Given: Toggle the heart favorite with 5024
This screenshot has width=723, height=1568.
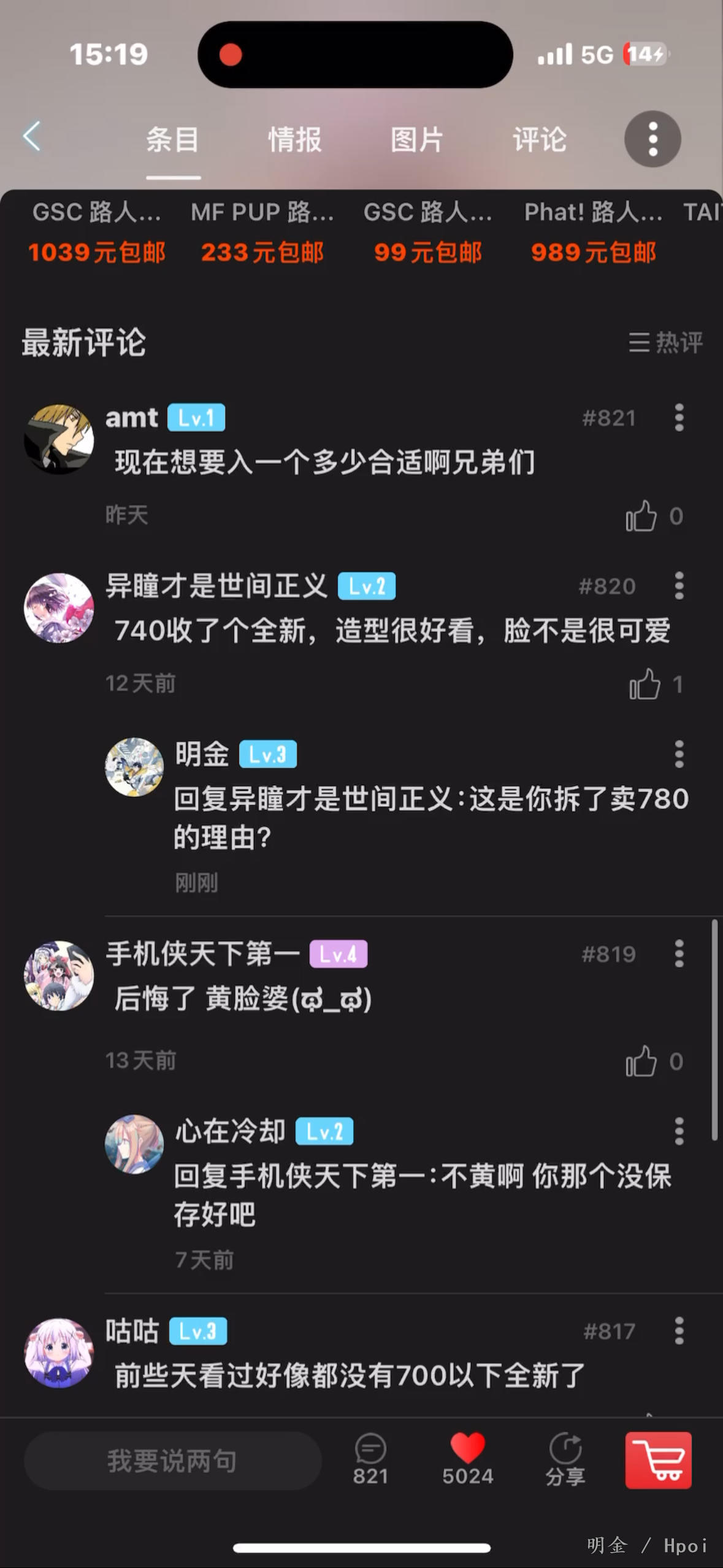Looking at the screenshot, I should tap(468, 1459).
